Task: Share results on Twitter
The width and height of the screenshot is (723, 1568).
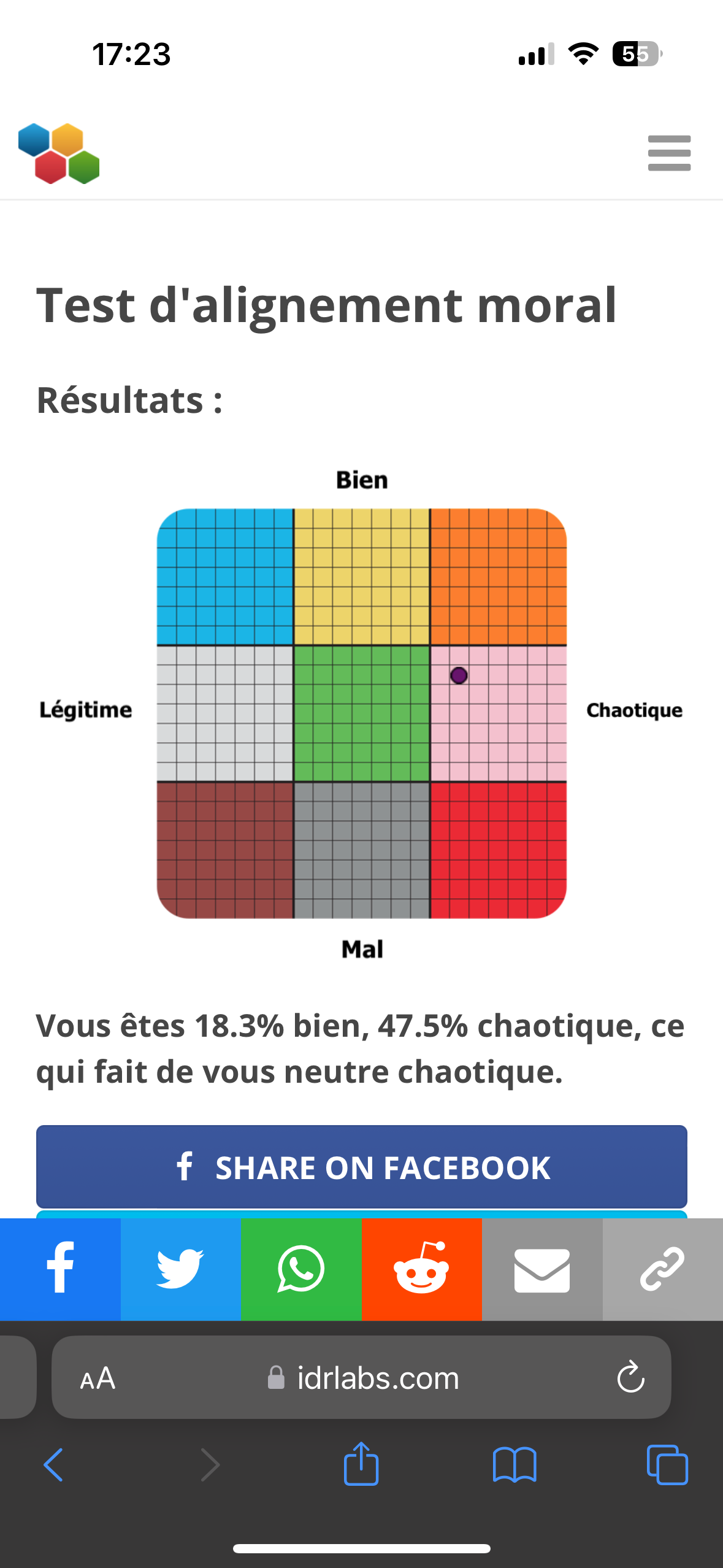Action: (181, 1269)
